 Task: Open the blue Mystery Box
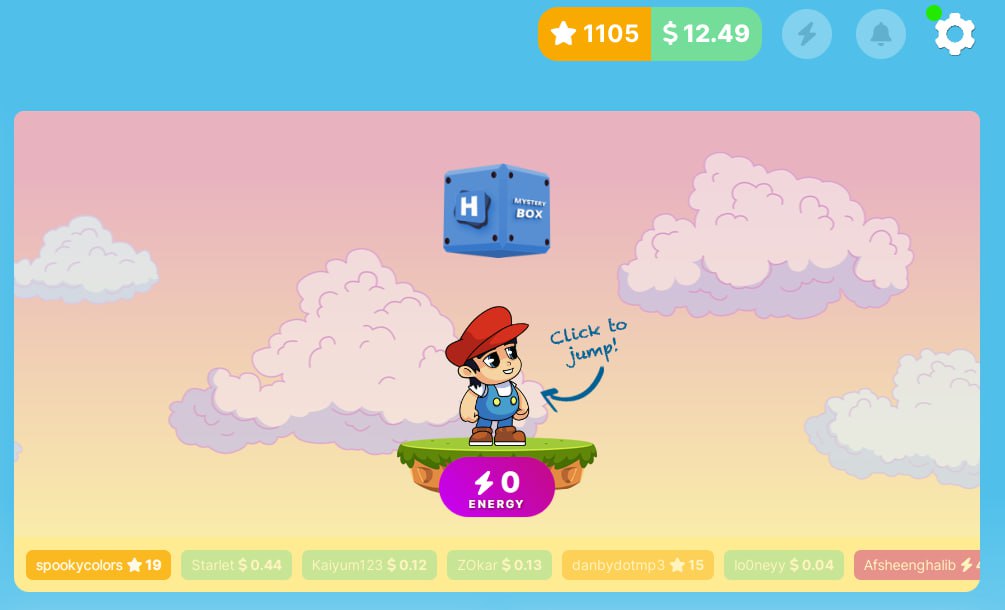pyautogui.click(x=497, y=210)
